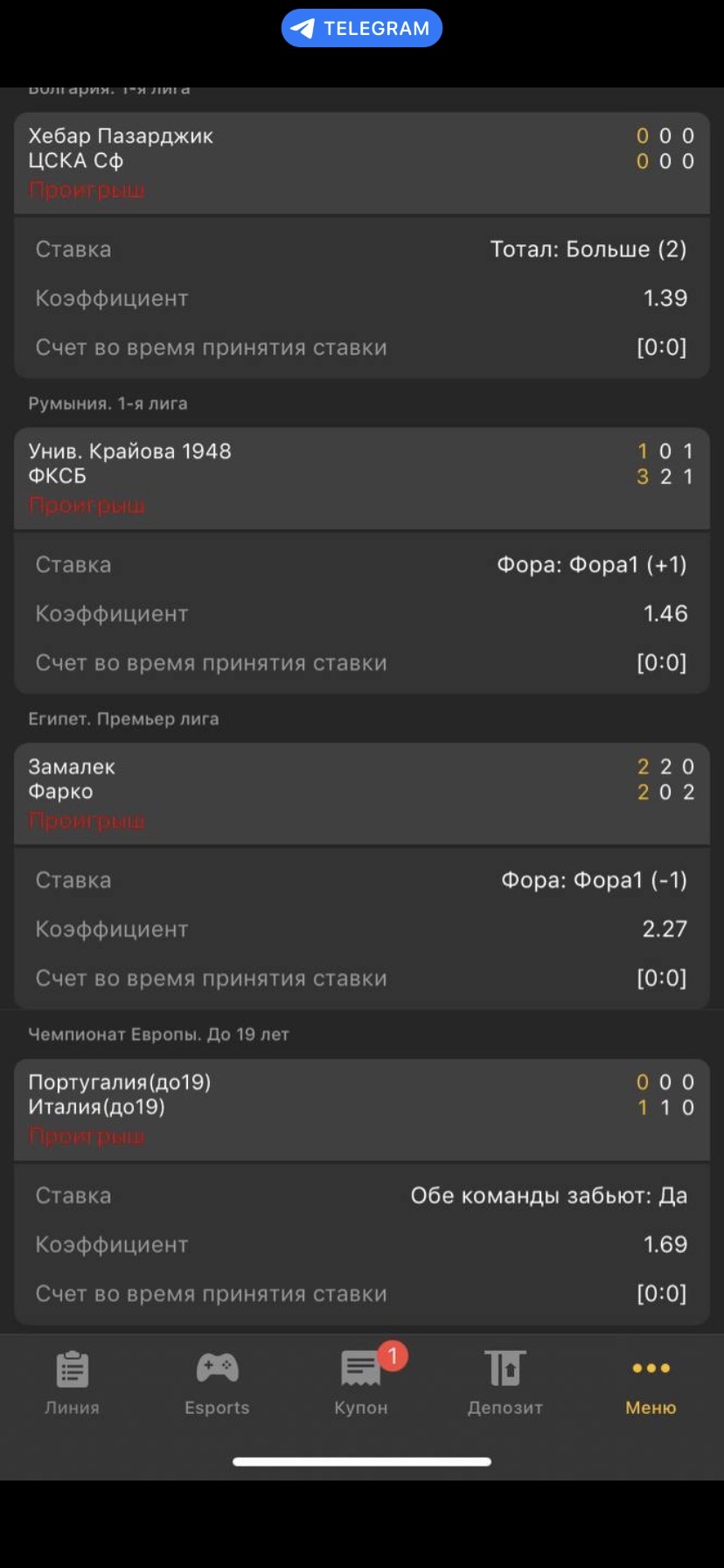Select the Меню tab
The image size is (724, 1568).
click(651, 1383)
